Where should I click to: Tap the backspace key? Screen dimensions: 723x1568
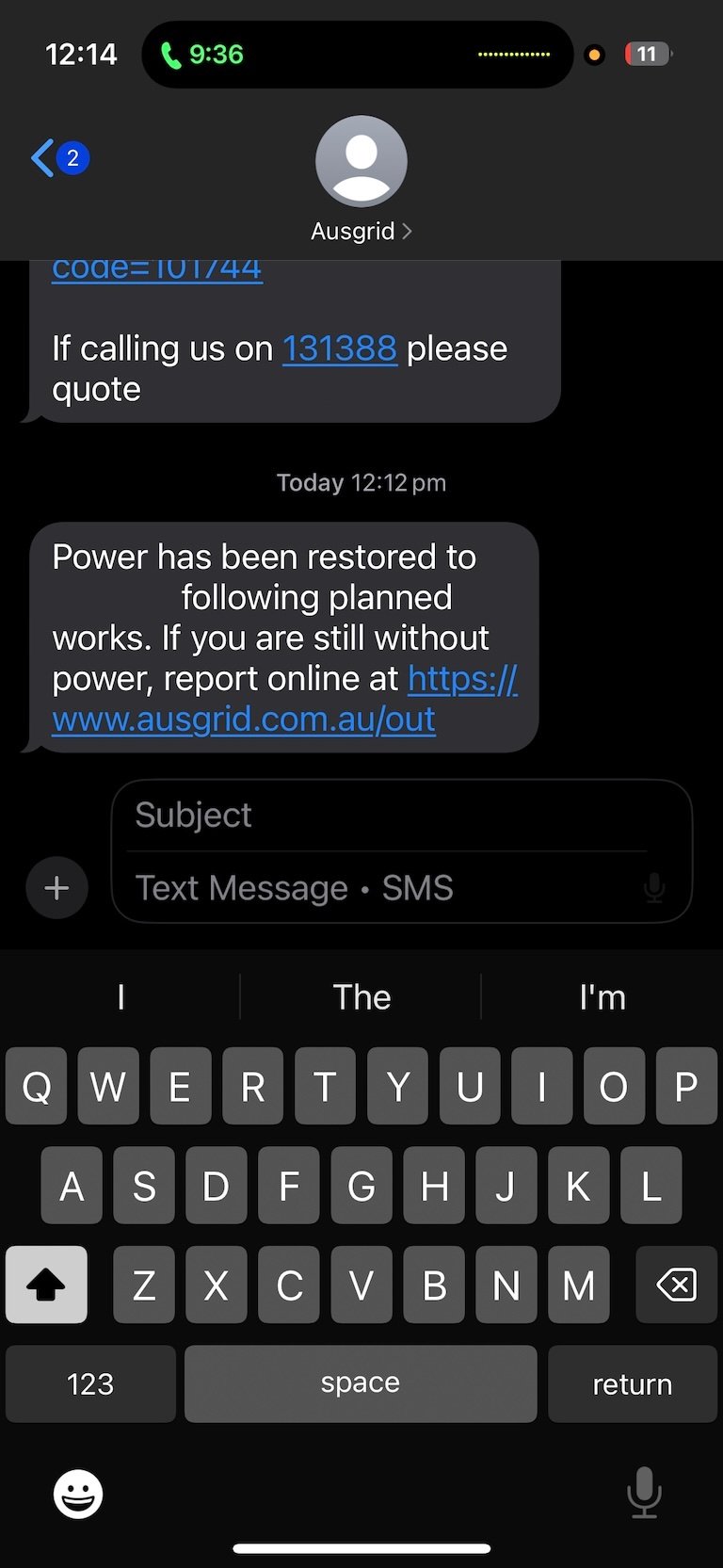[676, 1285]
